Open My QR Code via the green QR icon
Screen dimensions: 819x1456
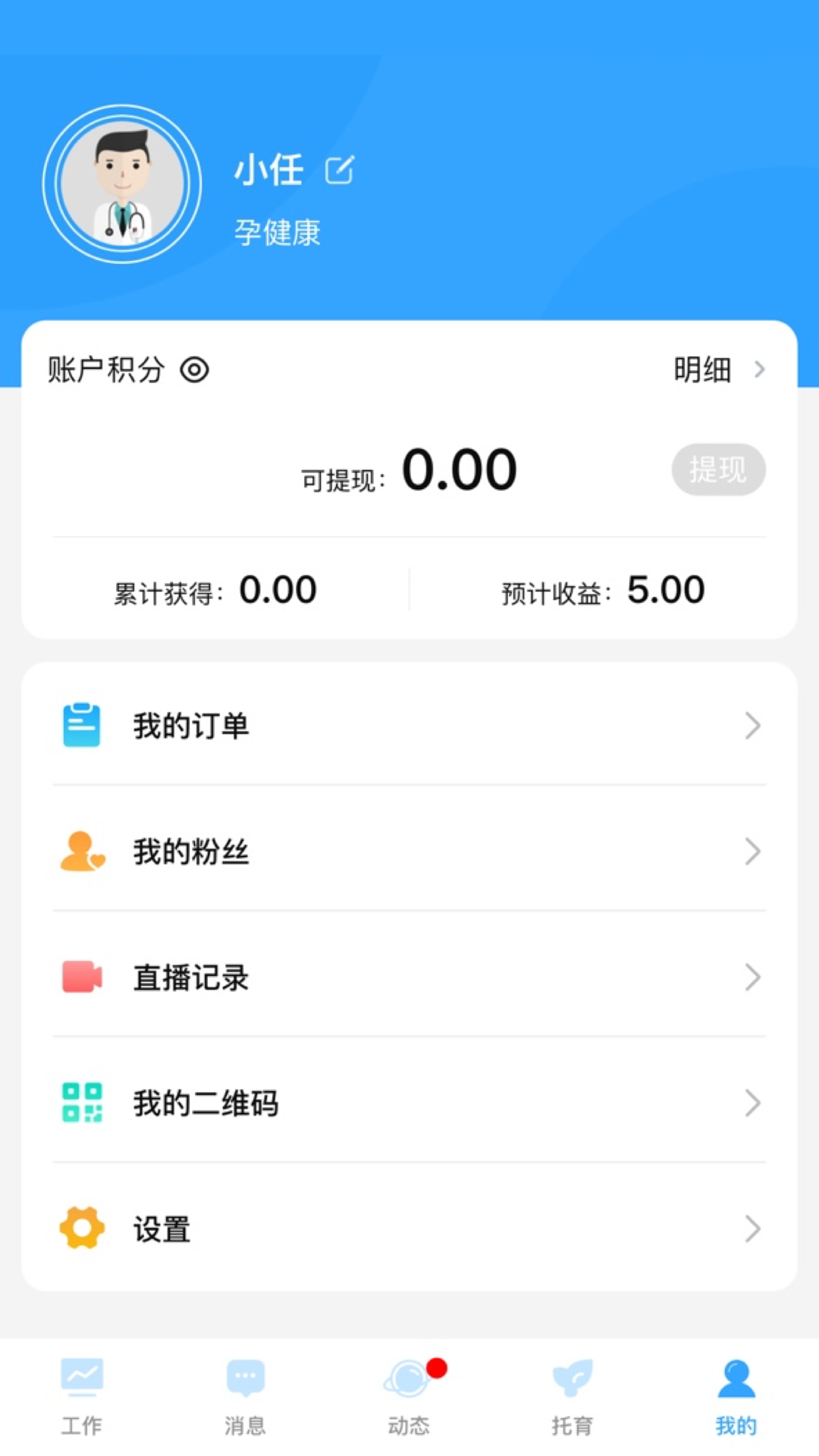click(x=82, y=1103)
